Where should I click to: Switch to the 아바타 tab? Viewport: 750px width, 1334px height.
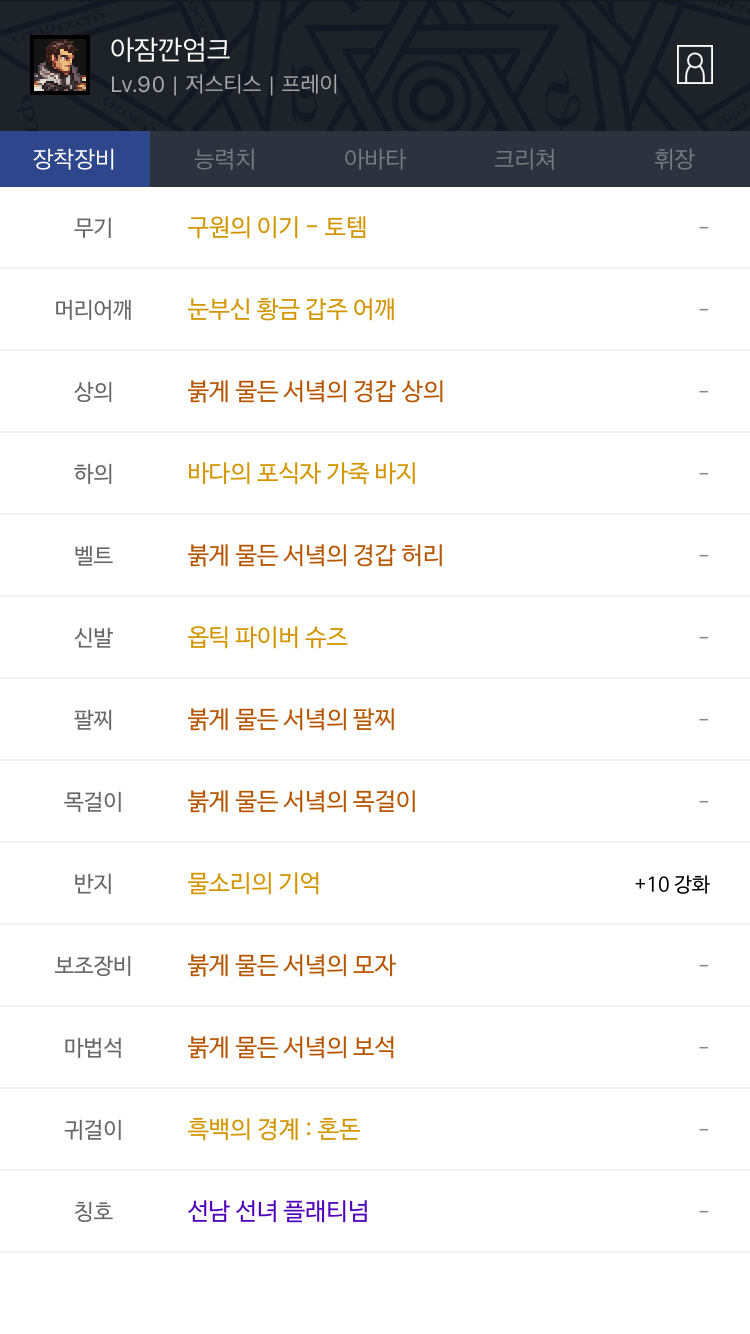[x=375, y=159]
